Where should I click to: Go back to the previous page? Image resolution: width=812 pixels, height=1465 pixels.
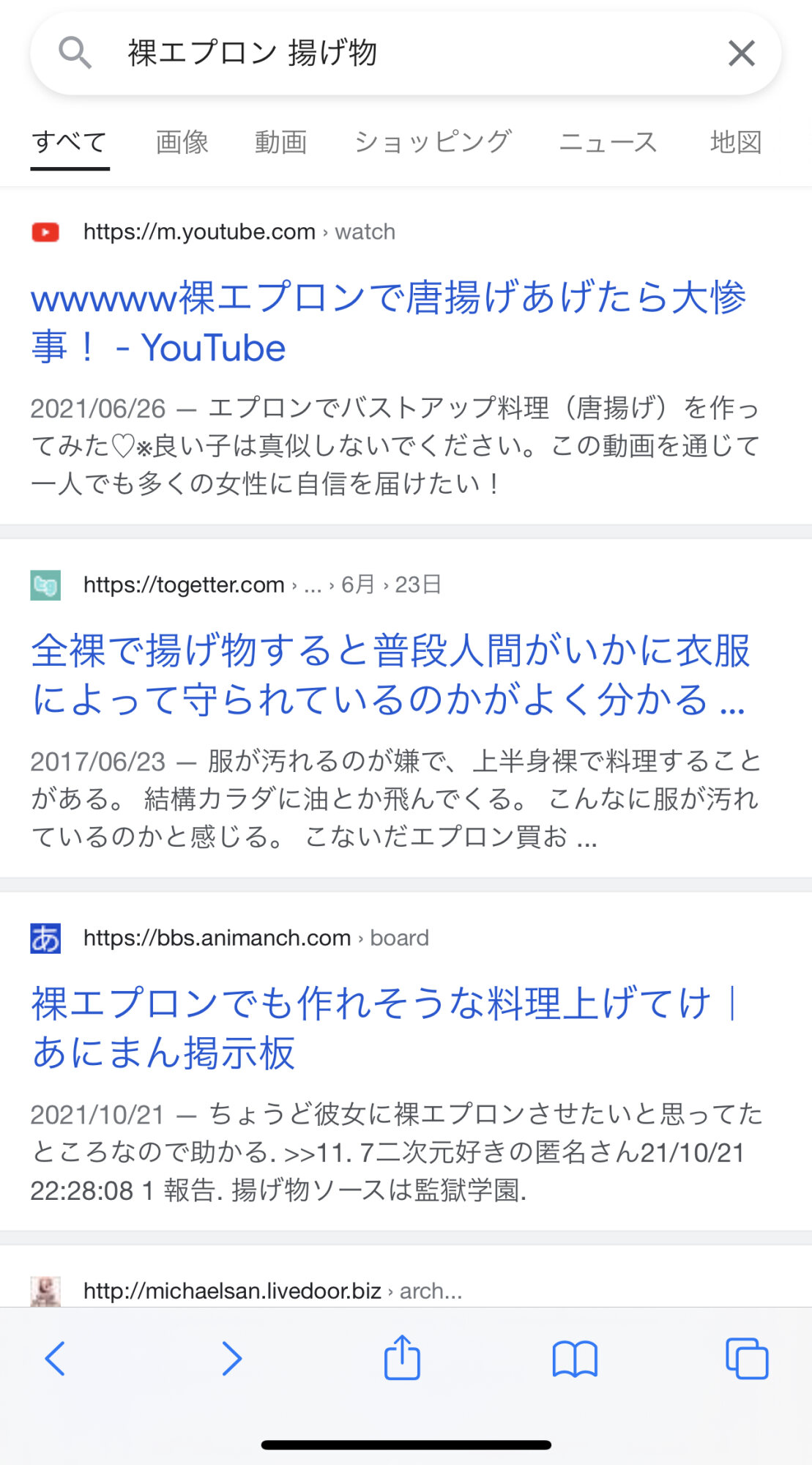pyautogui.click(x=56, y=1359)
